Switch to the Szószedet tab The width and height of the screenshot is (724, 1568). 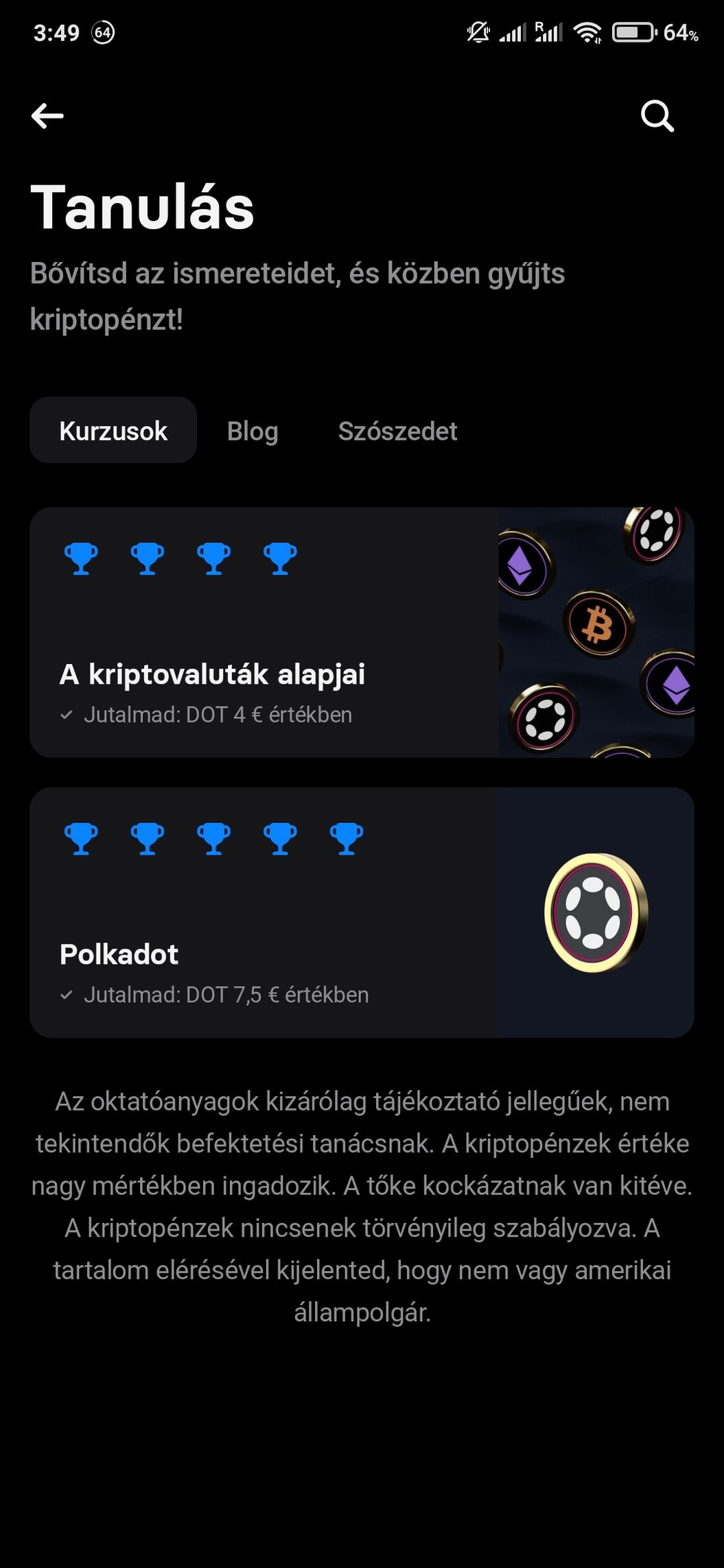pyautogui.click(x=397, y=431)
